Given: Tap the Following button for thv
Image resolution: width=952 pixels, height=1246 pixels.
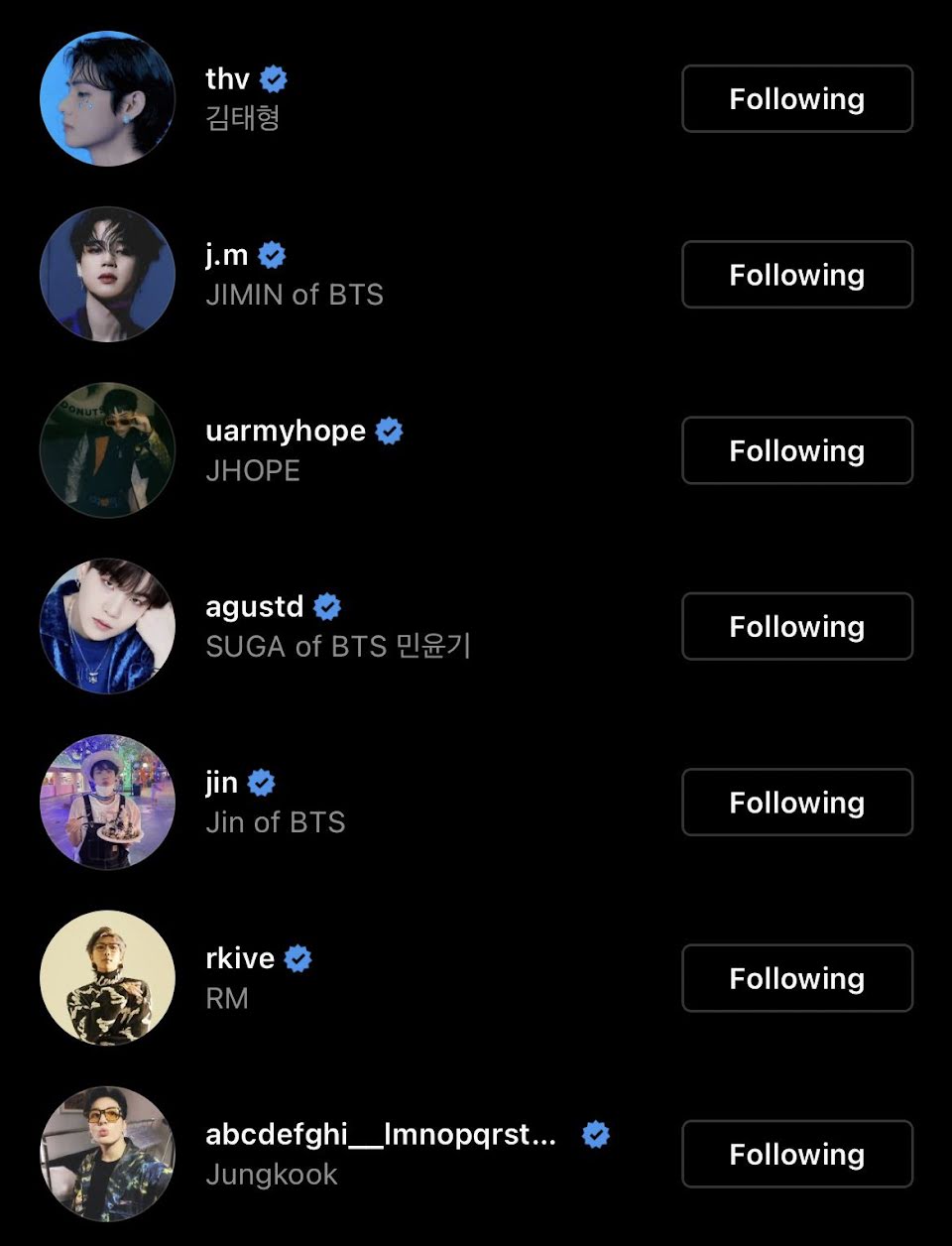Looking at the screenshot, I should tap(796, 99).
